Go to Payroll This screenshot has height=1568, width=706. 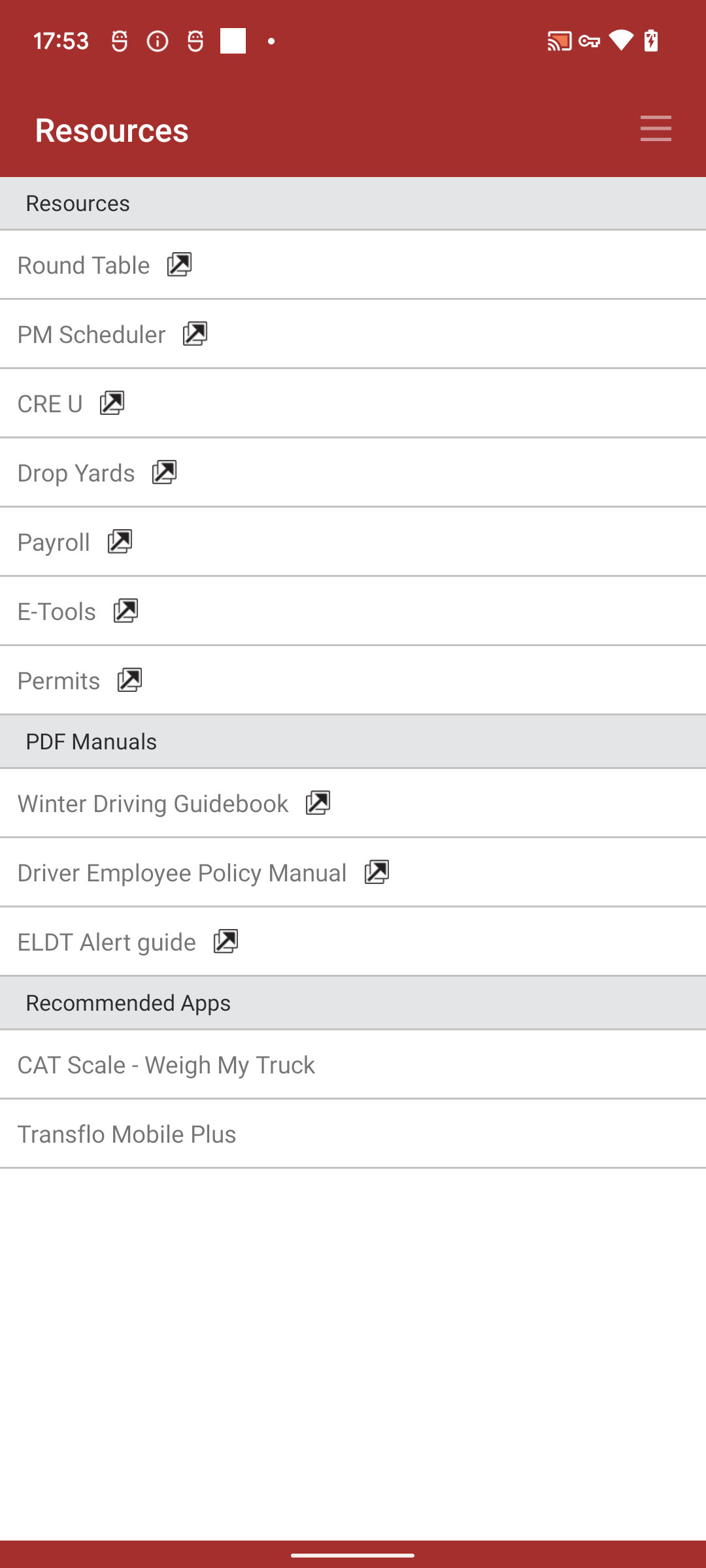[353, 542]
